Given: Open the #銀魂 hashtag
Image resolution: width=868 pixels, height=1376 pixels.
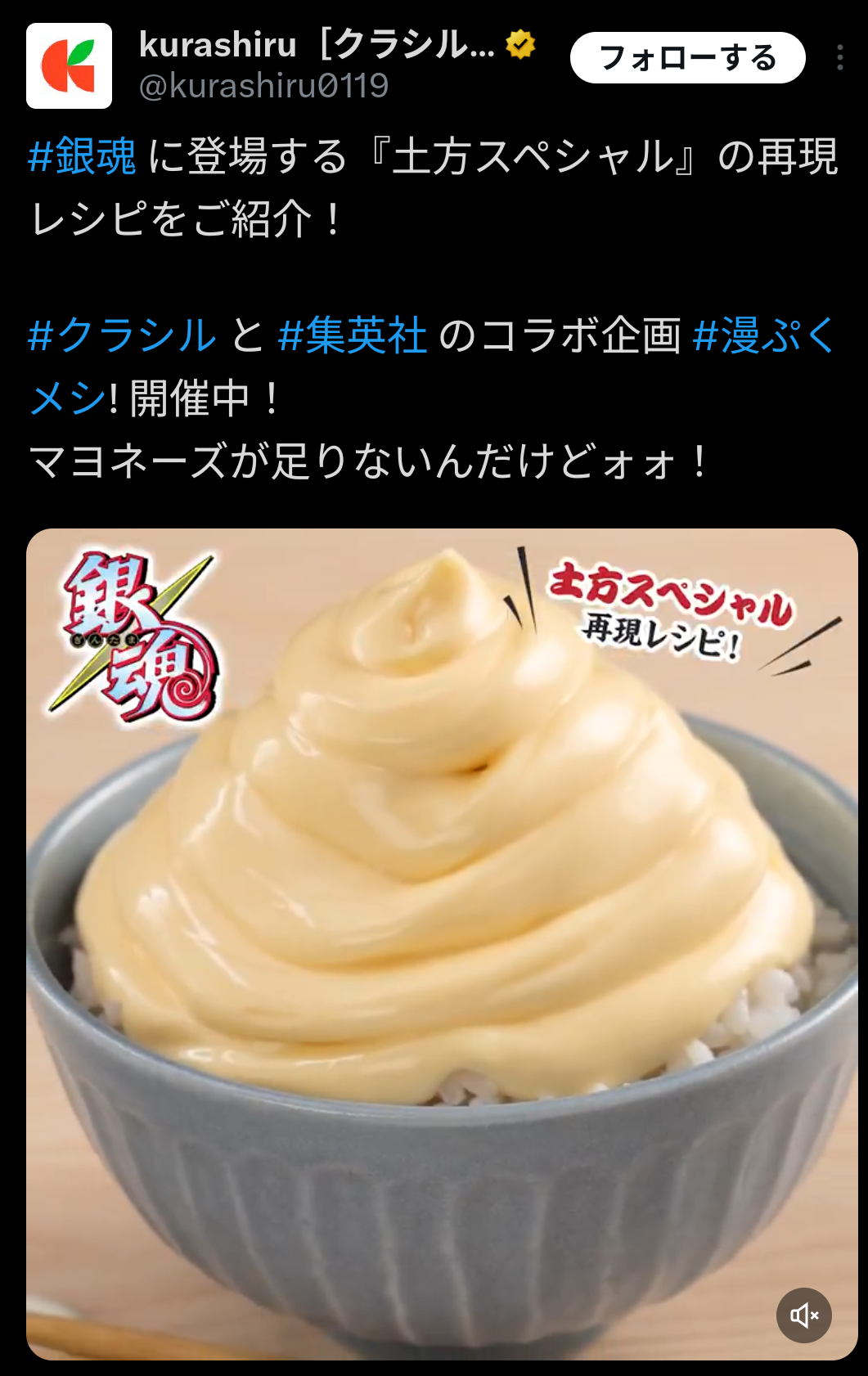Looking at the screenshot, I should tap(82, 156).
